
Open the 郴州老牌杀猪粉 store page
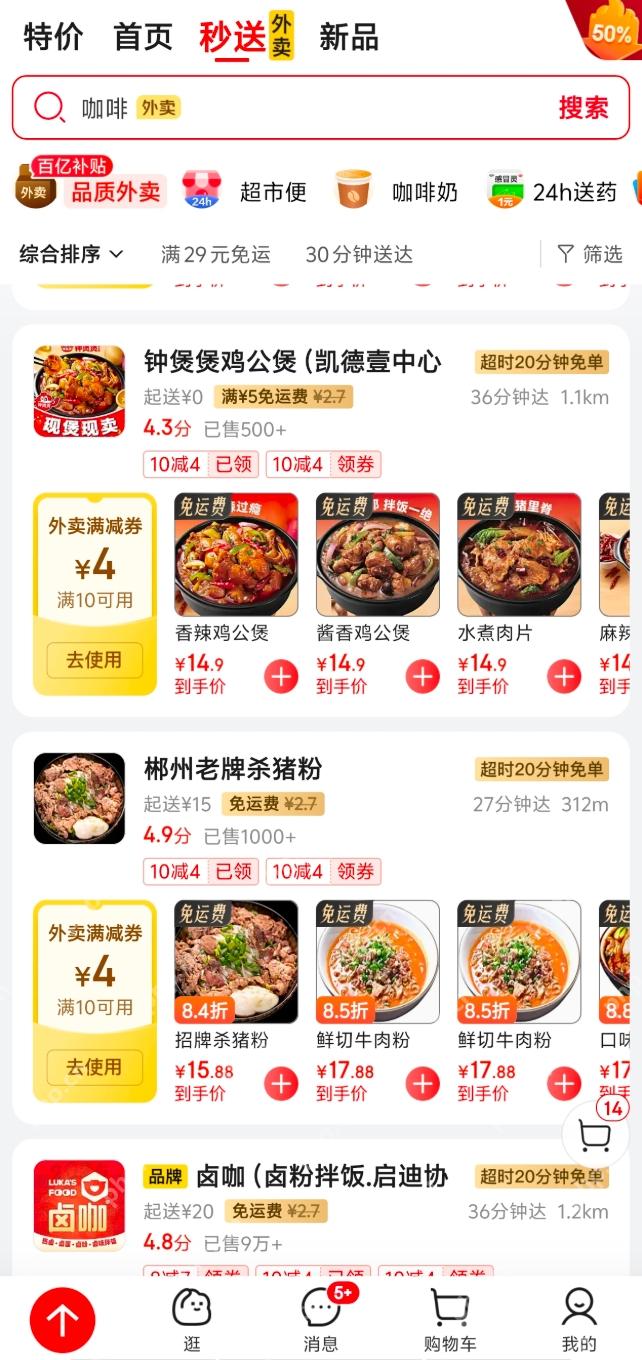coord(233,768)
